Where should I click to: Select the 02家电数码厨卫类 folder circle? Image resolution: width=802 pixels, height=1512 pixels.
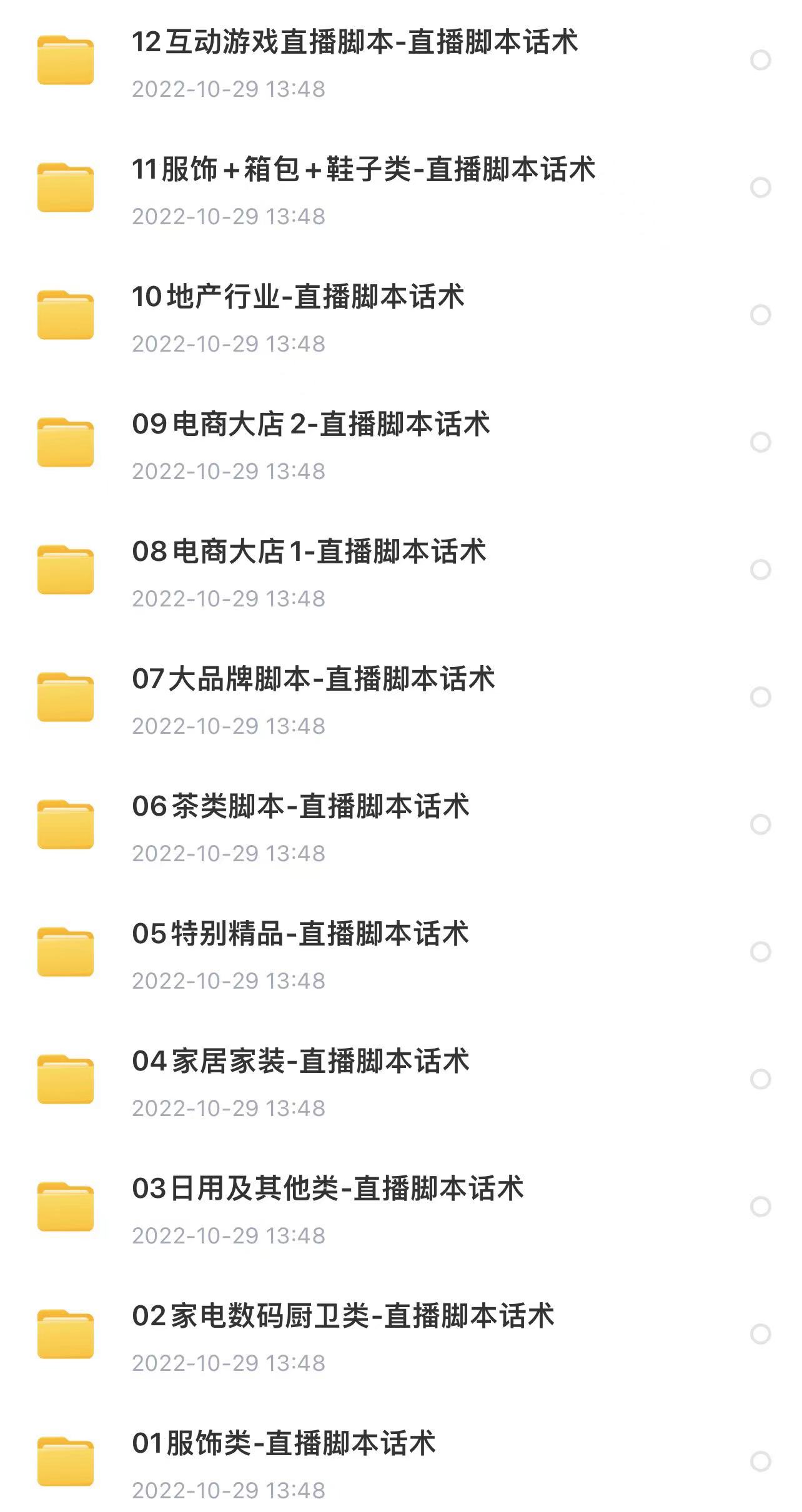[x=760, y=1334]
